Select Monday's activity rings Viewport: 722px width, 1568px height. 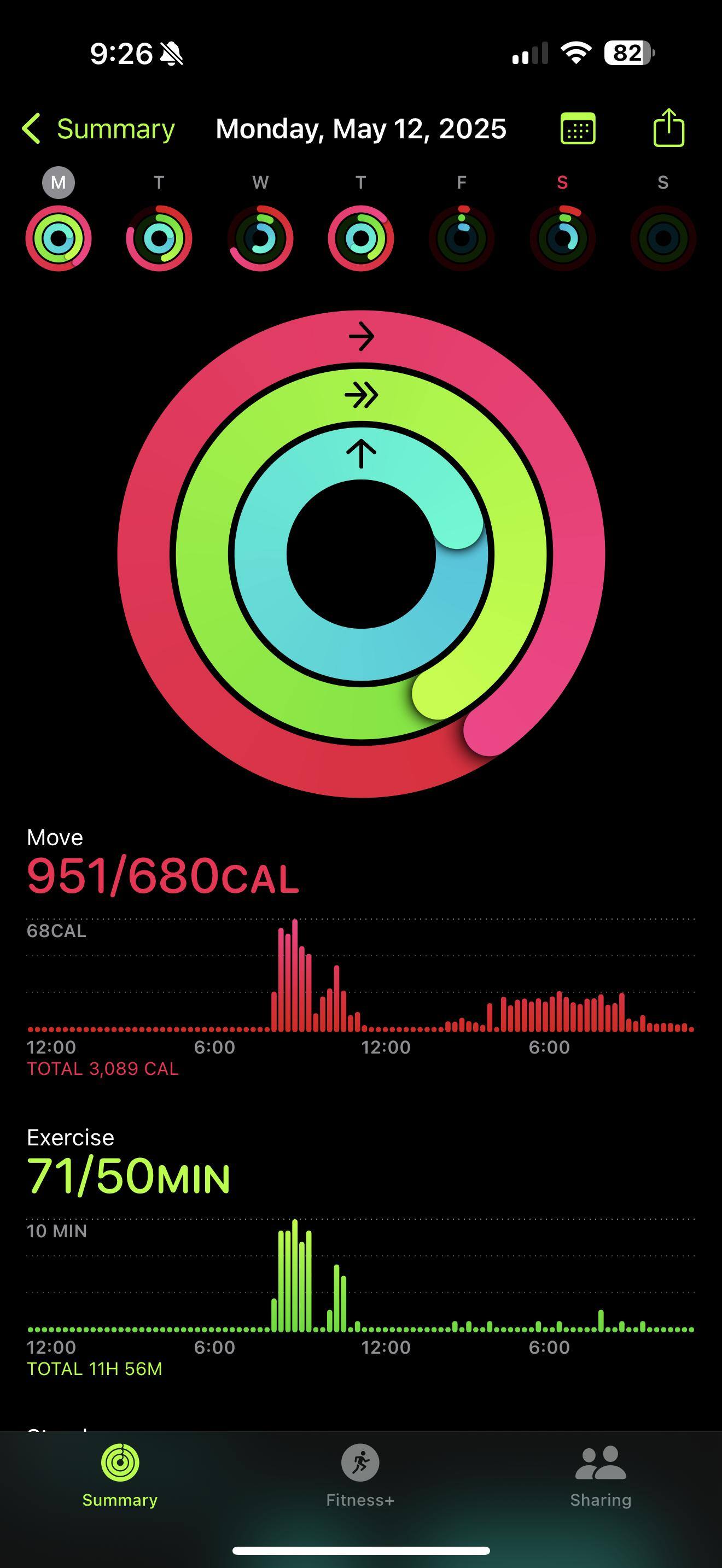[x=59, y=237]
